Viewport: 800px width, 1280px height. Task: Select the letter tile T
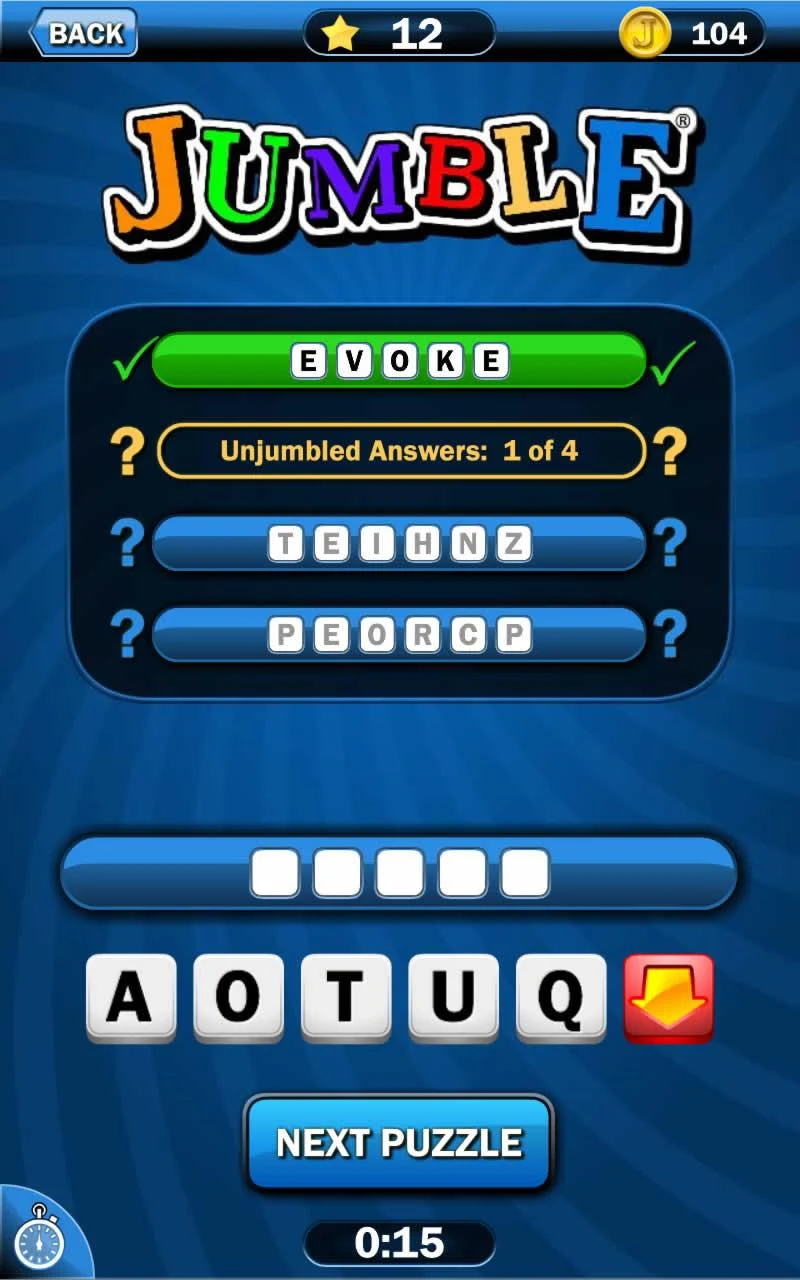[x=346, y=998]
